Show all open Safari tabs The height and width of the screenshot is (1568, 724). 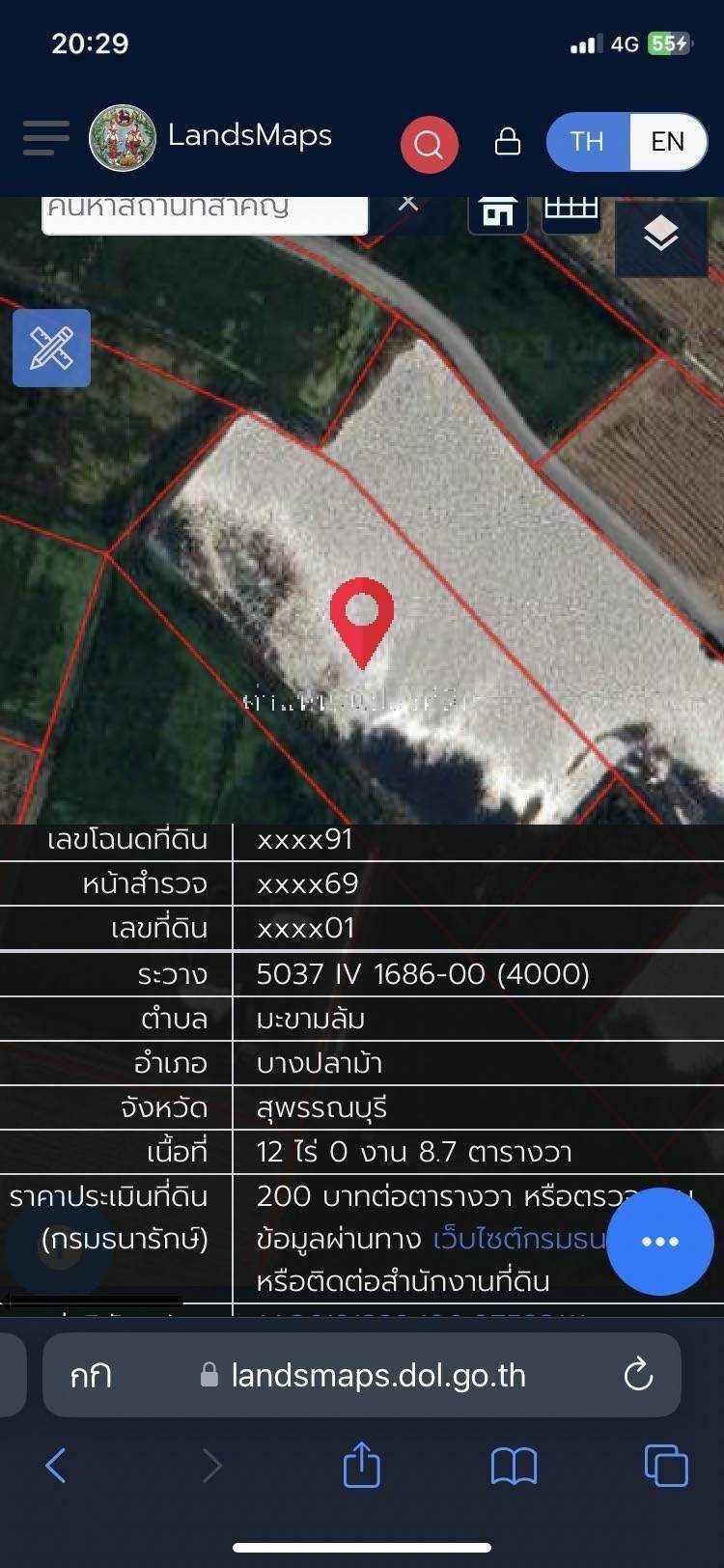[665, 1466]
